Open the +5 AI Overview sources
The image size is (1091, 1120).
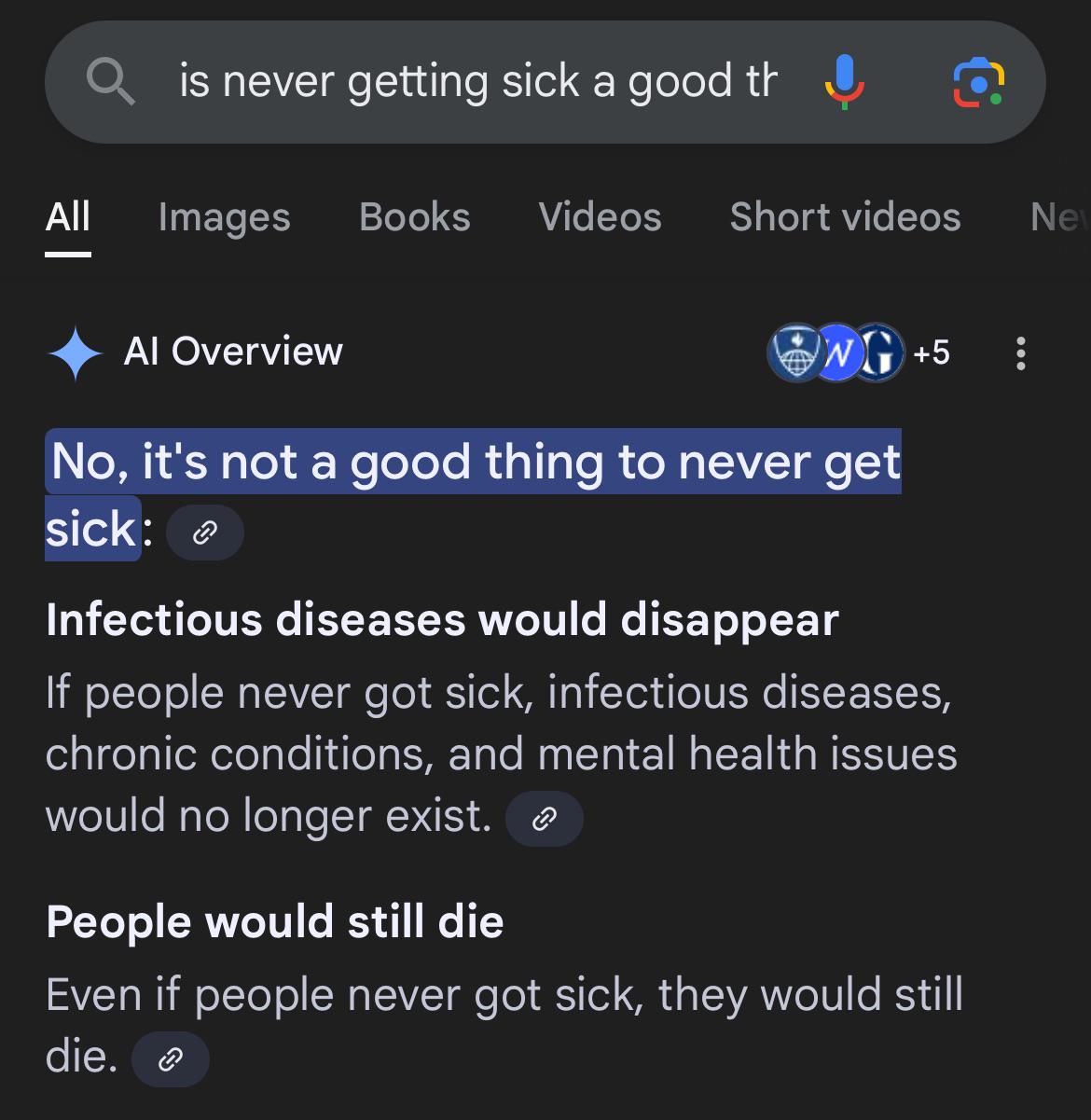(930, 353)
